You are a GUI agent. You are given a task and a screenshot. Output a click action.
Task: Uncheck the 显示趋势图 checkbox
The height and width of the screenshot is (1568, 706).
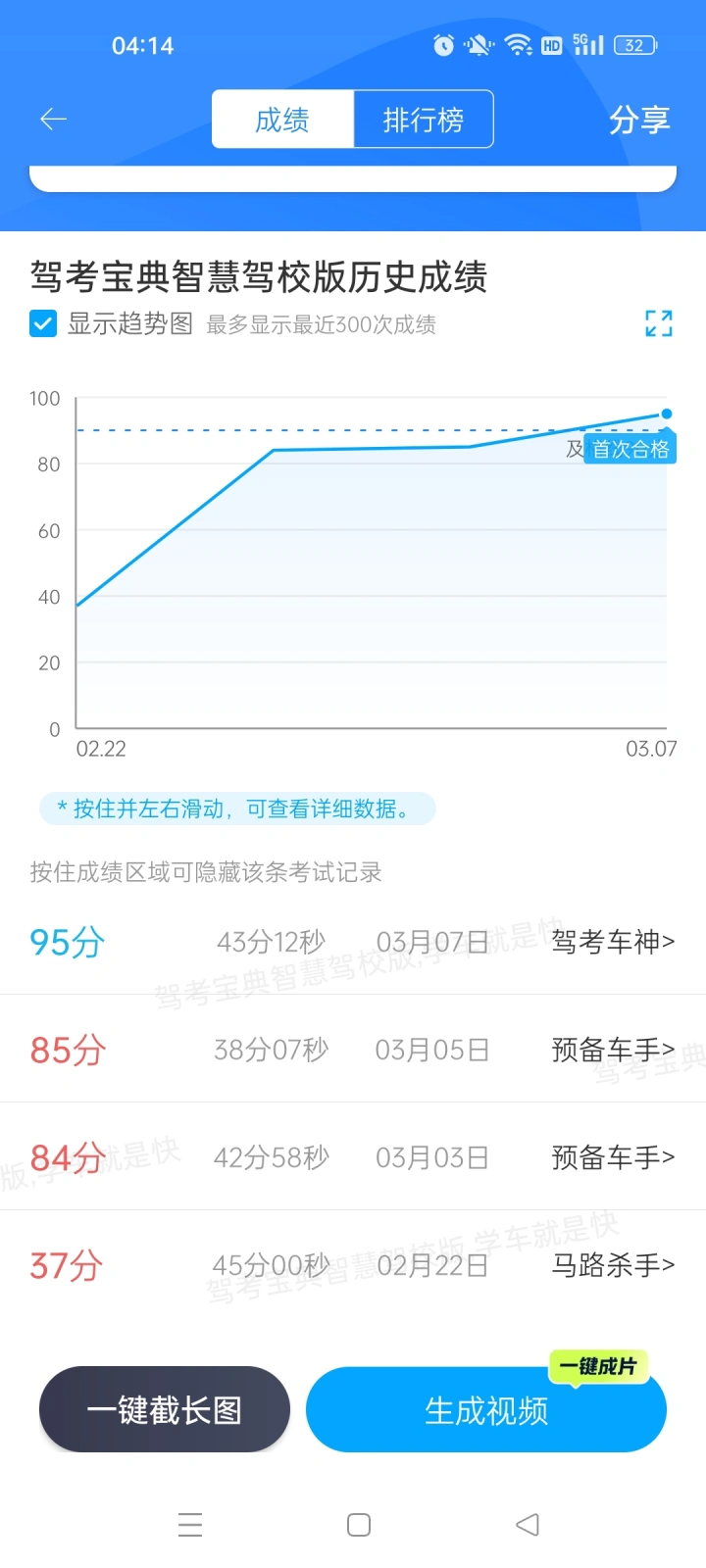coord(43,323)
